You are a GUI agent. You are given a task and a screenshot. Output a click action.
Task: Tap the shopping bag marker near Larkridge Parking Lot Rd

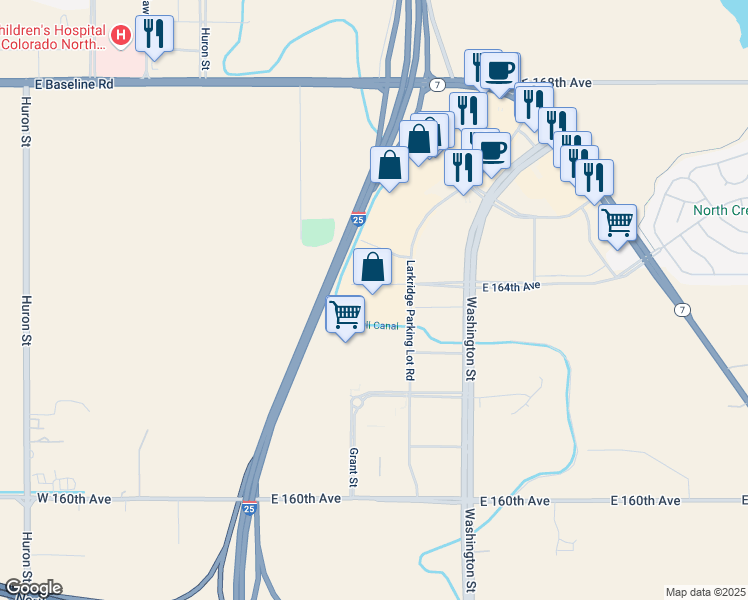click(373, 268)
